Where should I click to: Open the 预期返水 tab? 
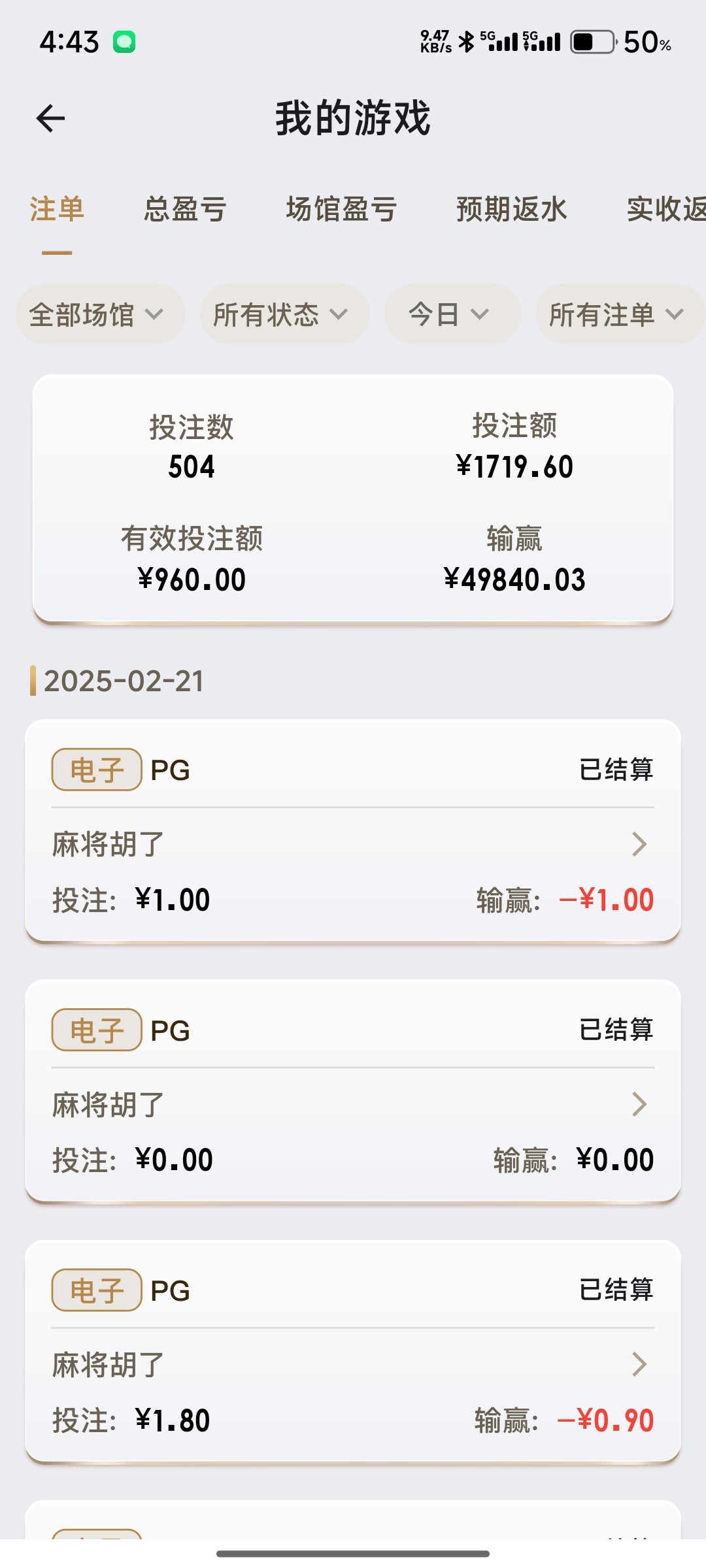(x=511, y=210)
